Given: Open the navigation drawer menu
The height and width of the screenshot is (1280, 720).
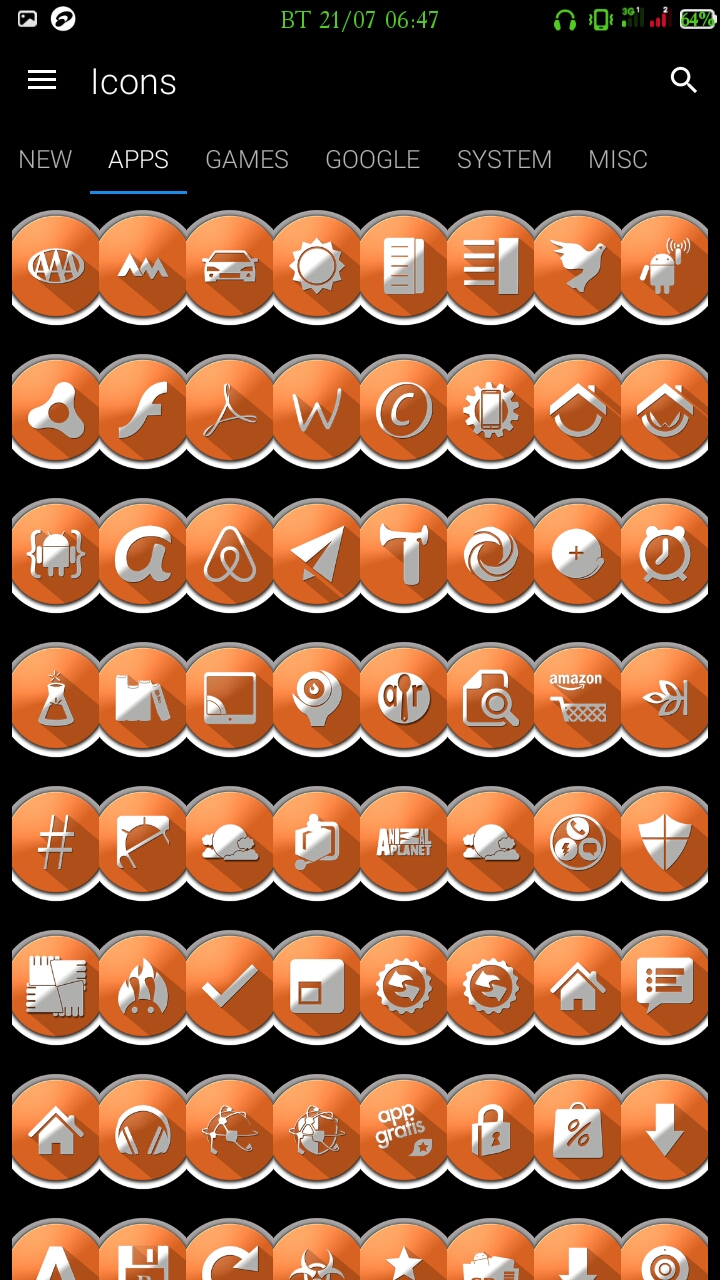Looking at the screenshot, I should (41, 80).
